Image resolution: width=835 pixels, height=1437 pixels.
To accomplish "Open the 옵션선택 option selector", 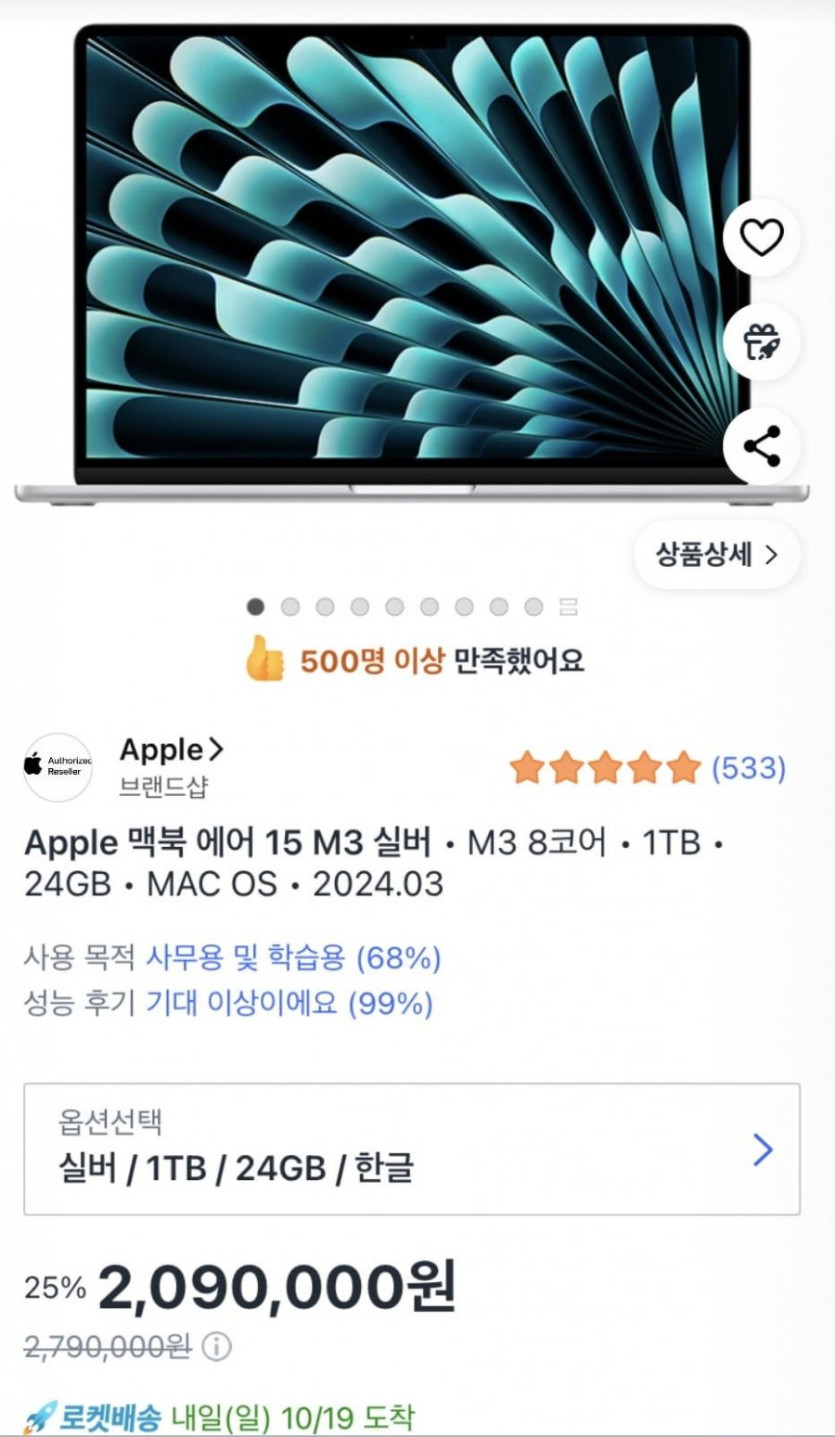I will [412, 1149].
